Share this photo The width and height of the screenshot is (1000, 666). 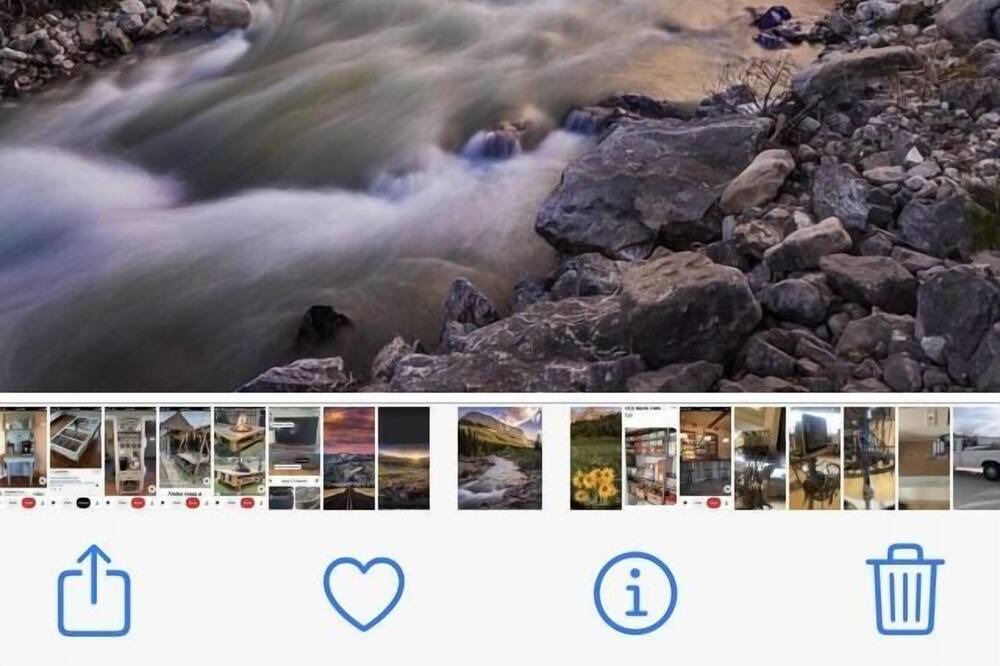94,591
